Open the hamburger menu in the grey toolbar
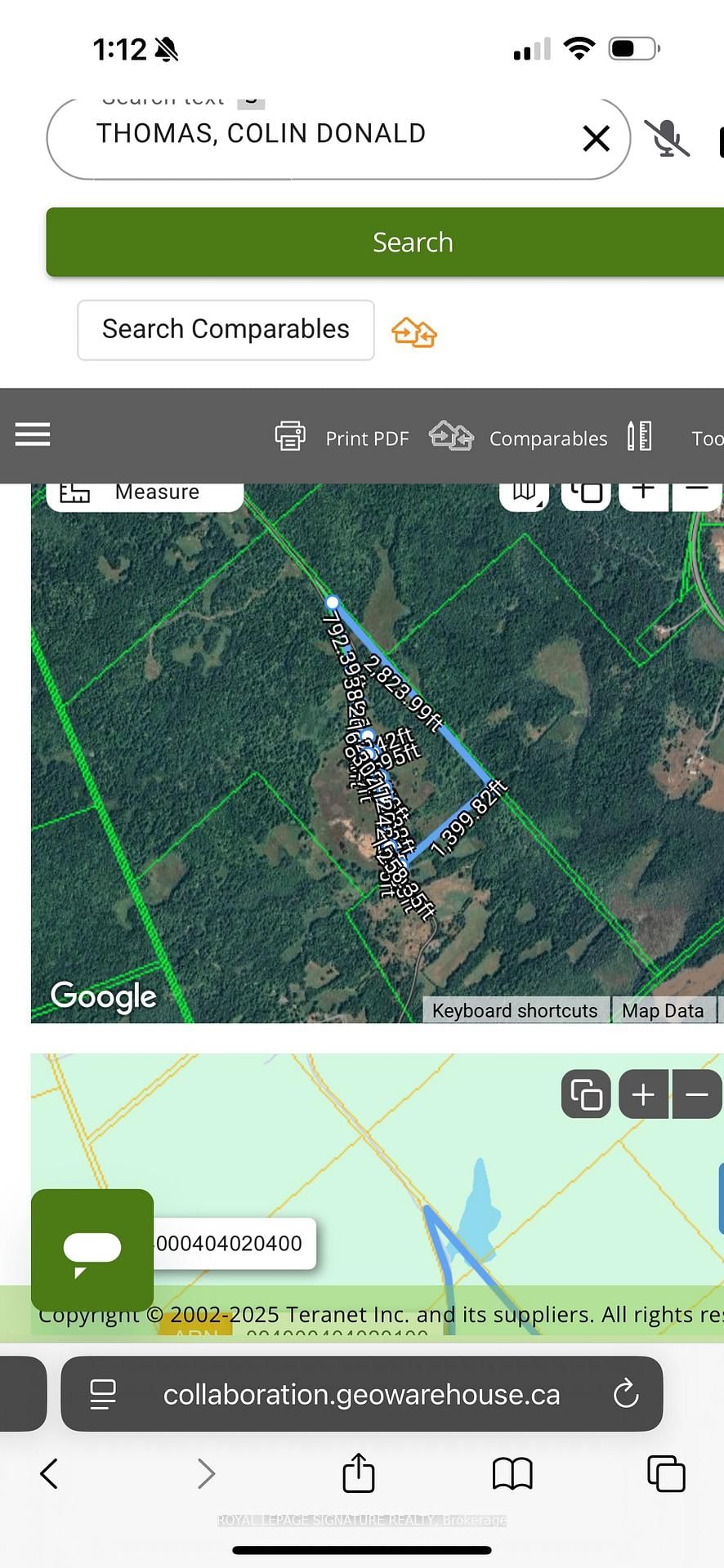 coord(33,434)
